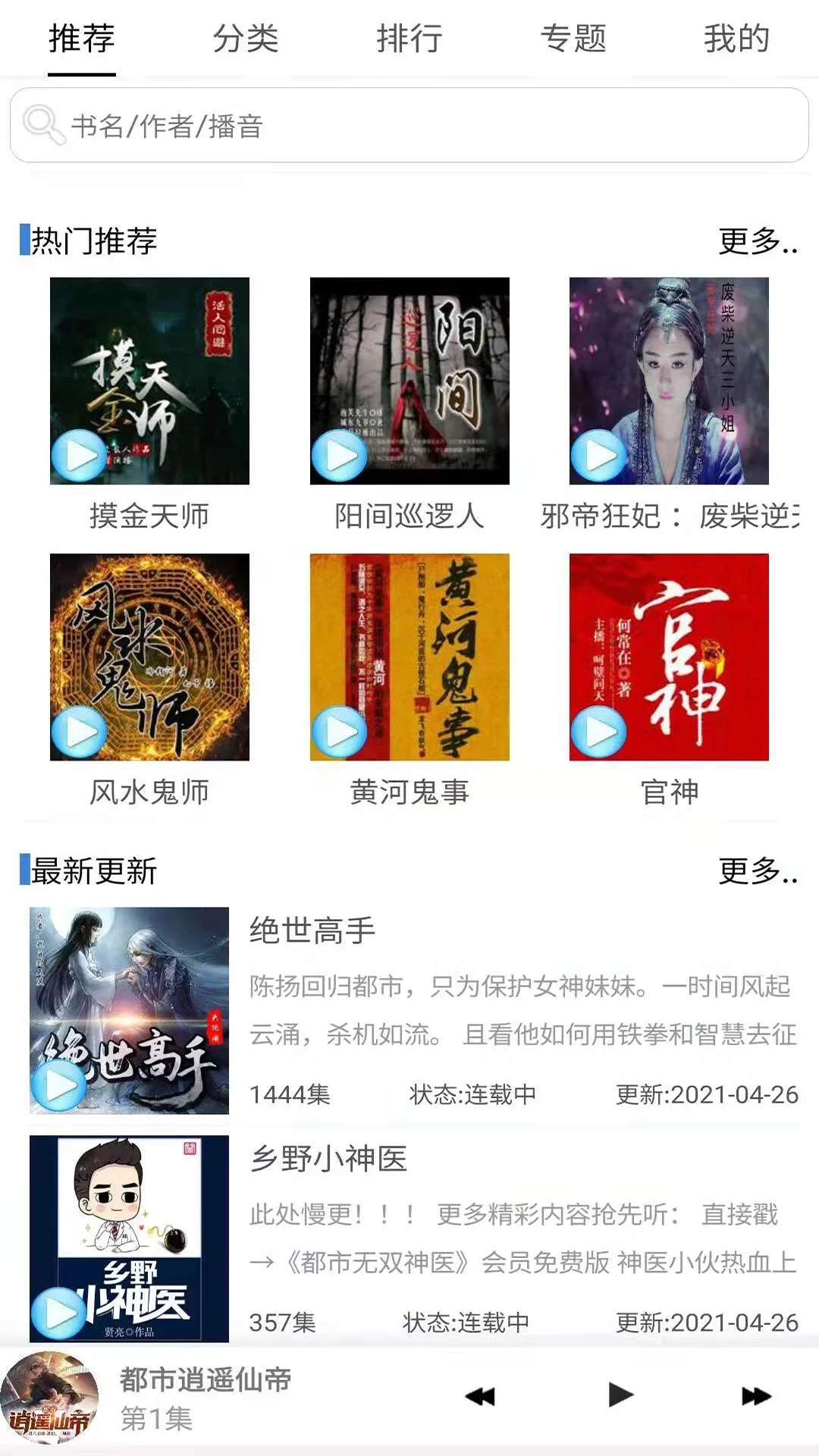
Task: Go to the 我的 tab
Action: click(736, 38)
